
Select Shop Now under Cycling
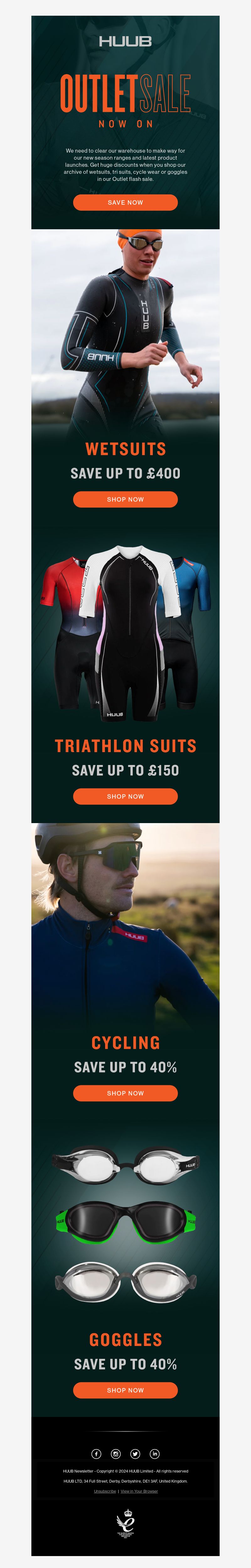pos(125,1093)
